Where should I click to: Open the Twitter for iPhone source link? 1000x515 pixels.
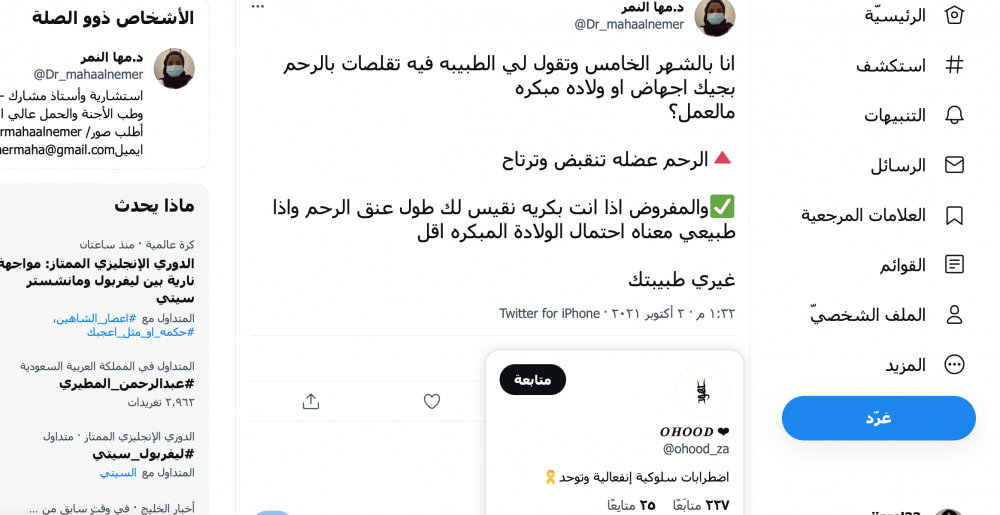[x=549, y=313]
